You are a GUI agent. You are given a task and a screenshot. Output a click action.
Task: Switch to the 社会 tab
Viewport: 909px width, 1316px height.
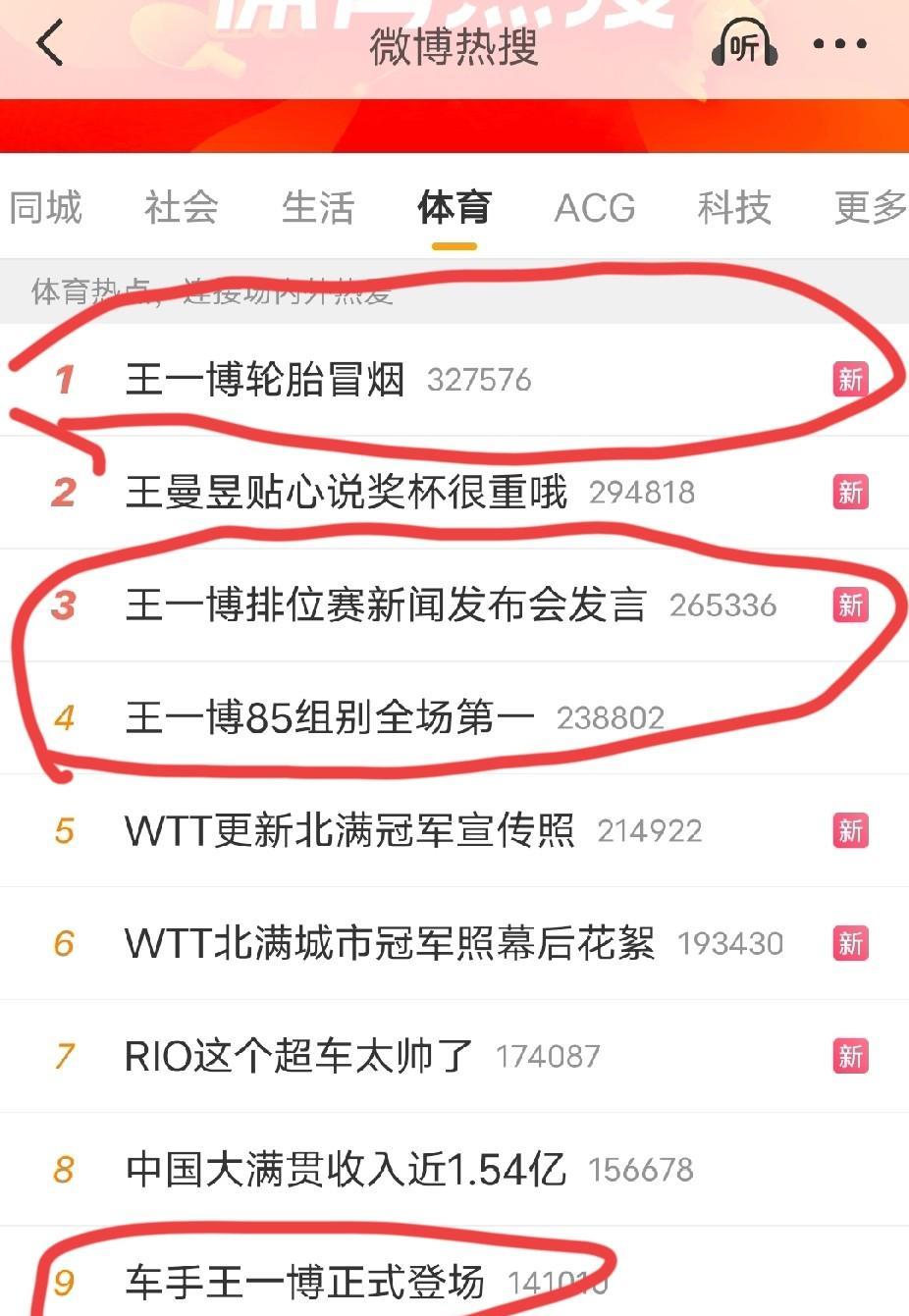(181, 208)
